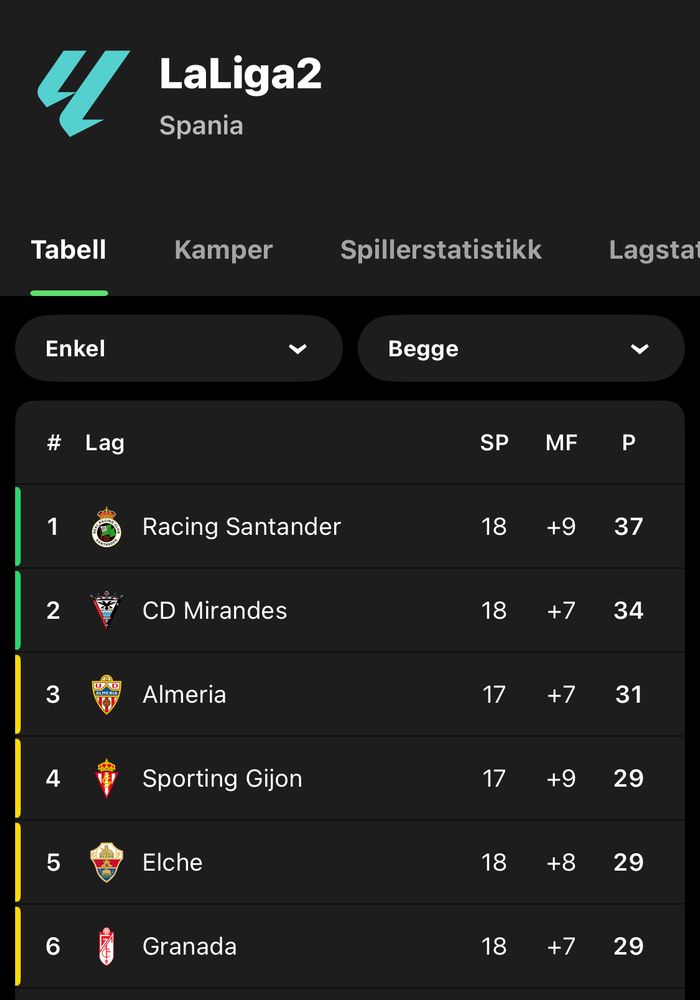Open Racing Santander team row
This screenshot has width=700, height=1000.
241,527
